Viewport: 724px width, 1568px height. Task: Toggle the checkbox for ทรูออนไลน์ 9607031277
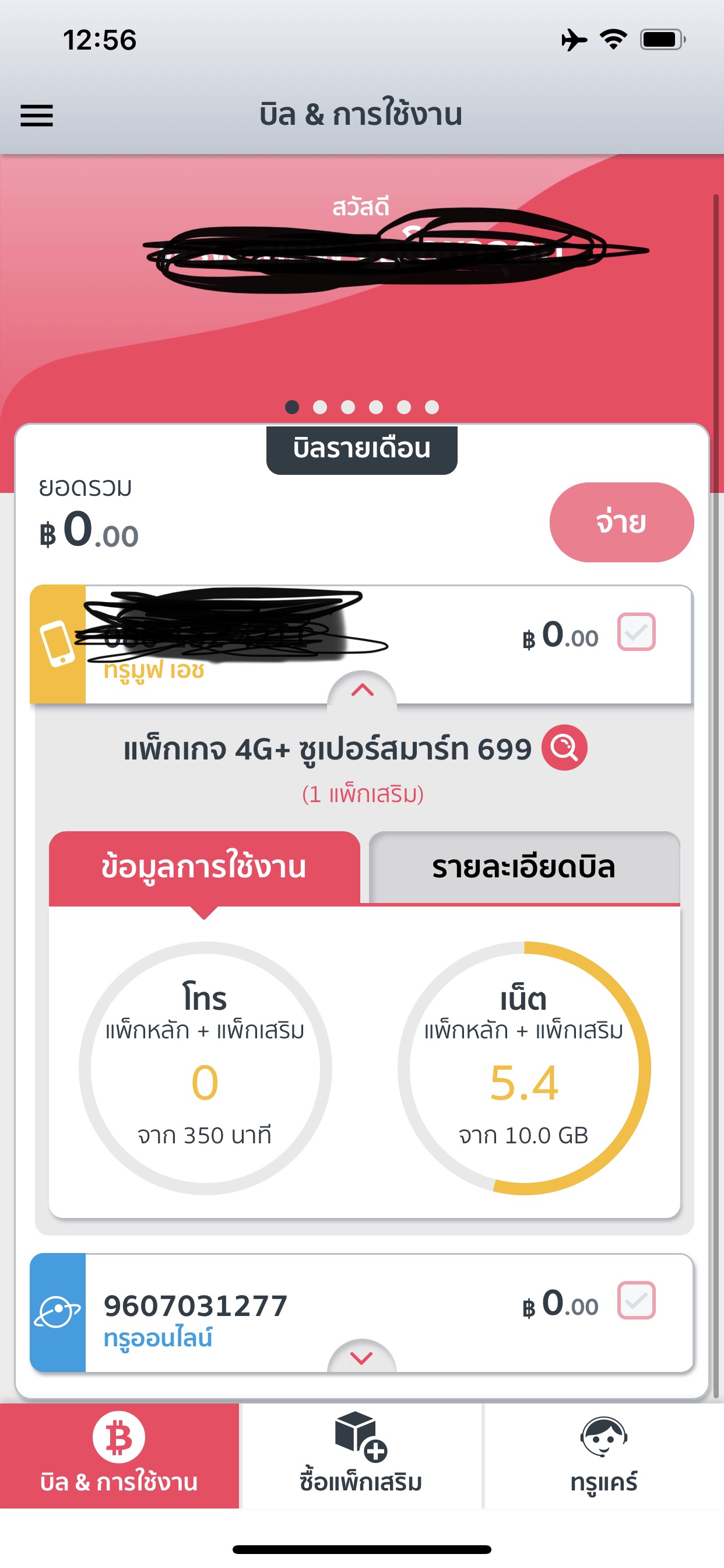point(636,1301)
